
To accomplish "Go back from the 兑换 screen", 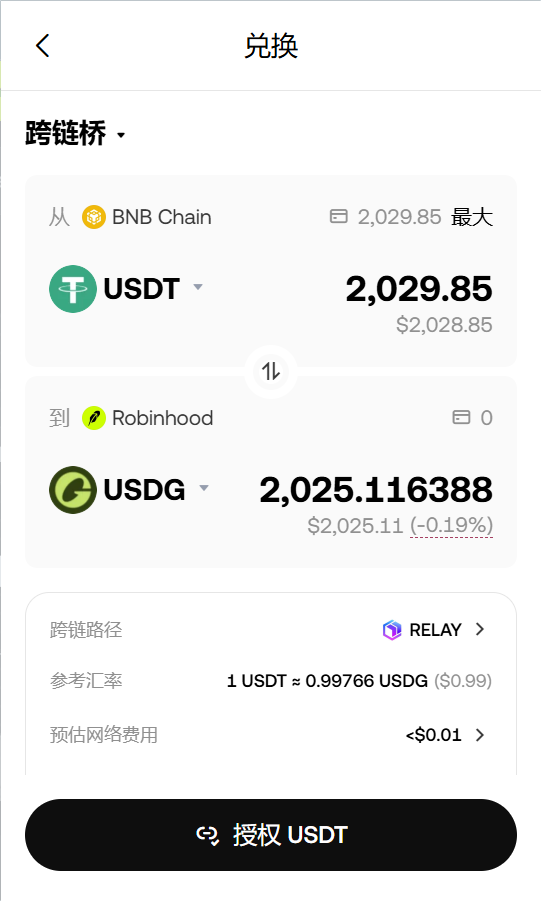I will [43, 45].
